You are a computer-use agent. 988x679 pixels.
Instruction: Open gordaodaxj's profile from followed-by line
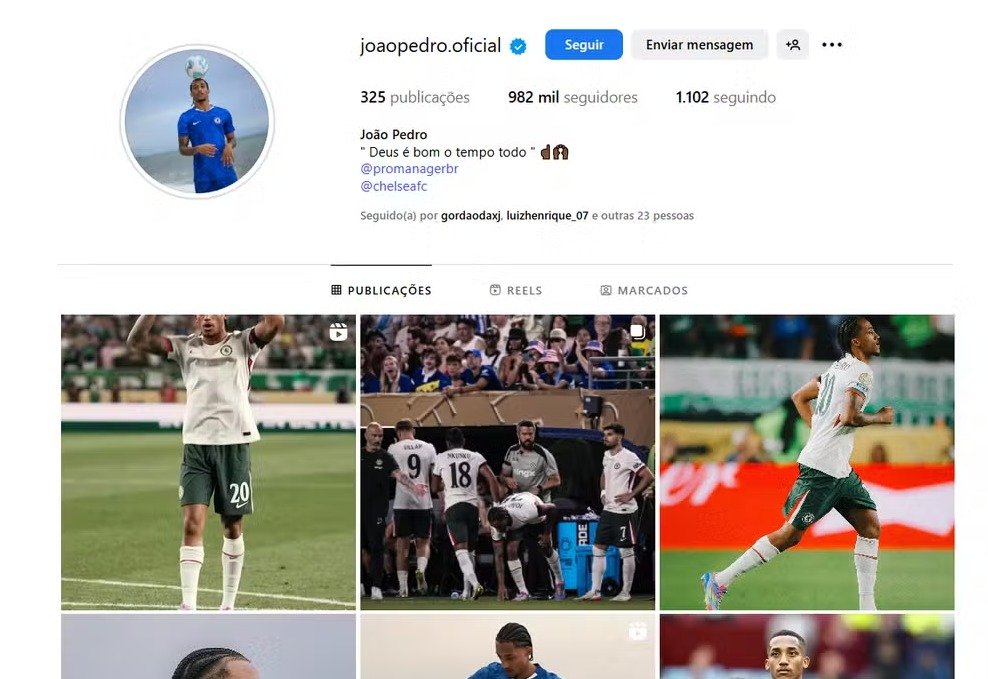(470, 216)
